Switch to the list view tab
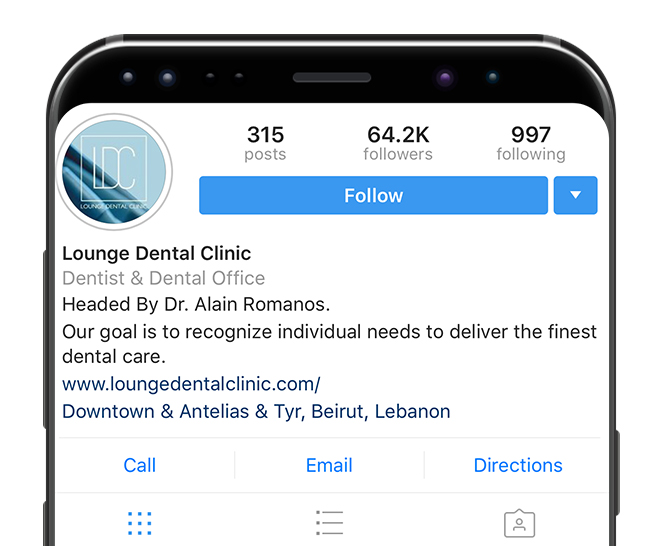 (x=329, y=522)
